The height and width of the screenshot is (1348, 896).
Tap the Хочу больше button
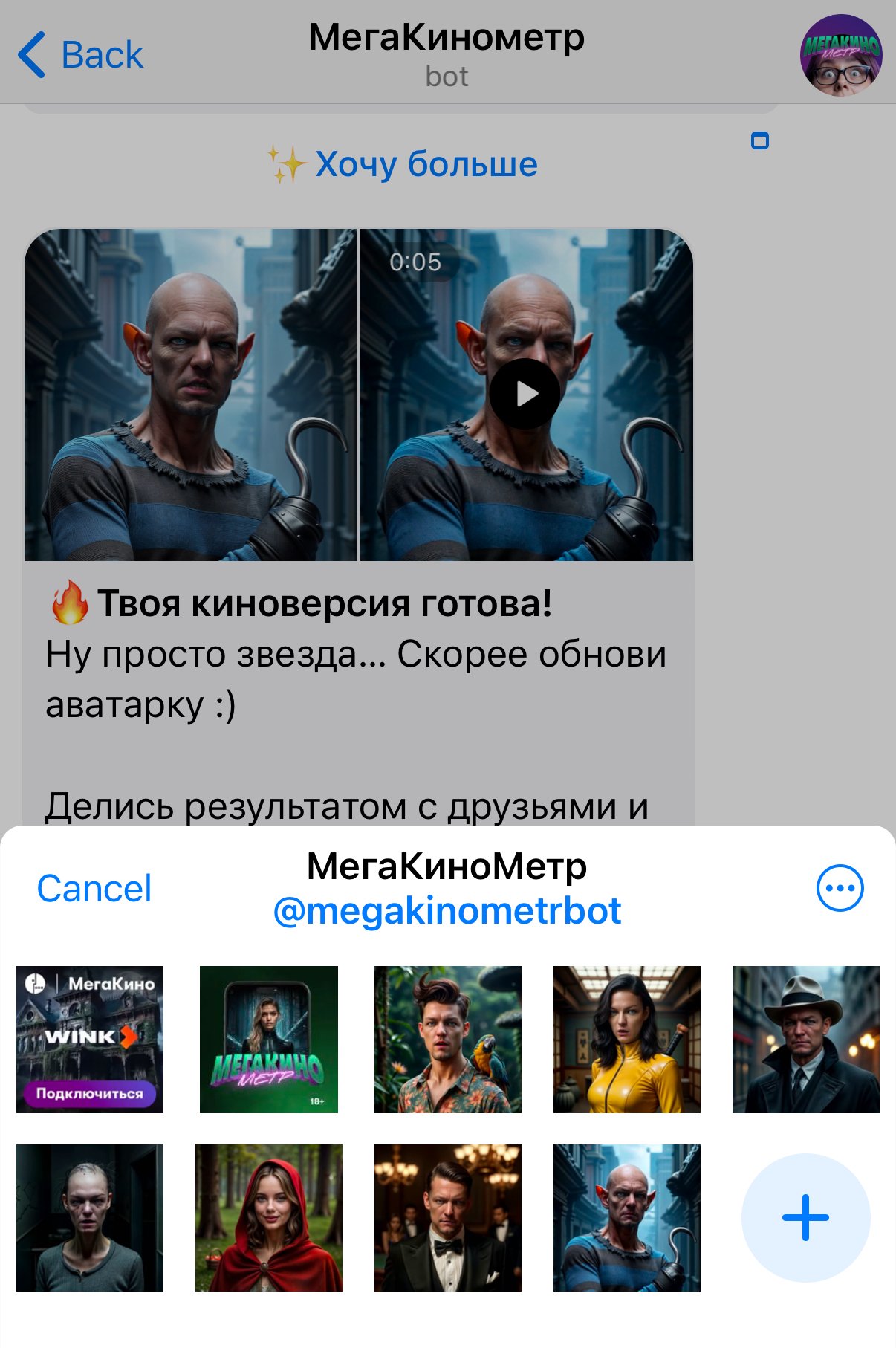(403, 164)
